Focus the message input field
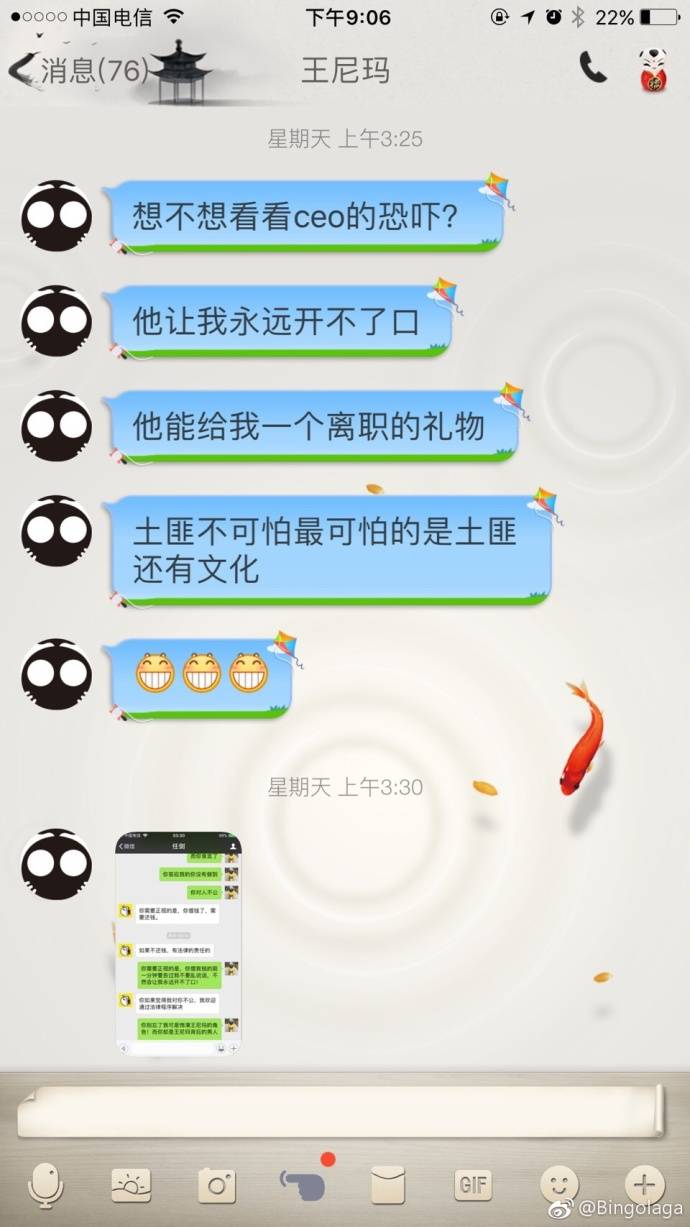 [340, 1110]
